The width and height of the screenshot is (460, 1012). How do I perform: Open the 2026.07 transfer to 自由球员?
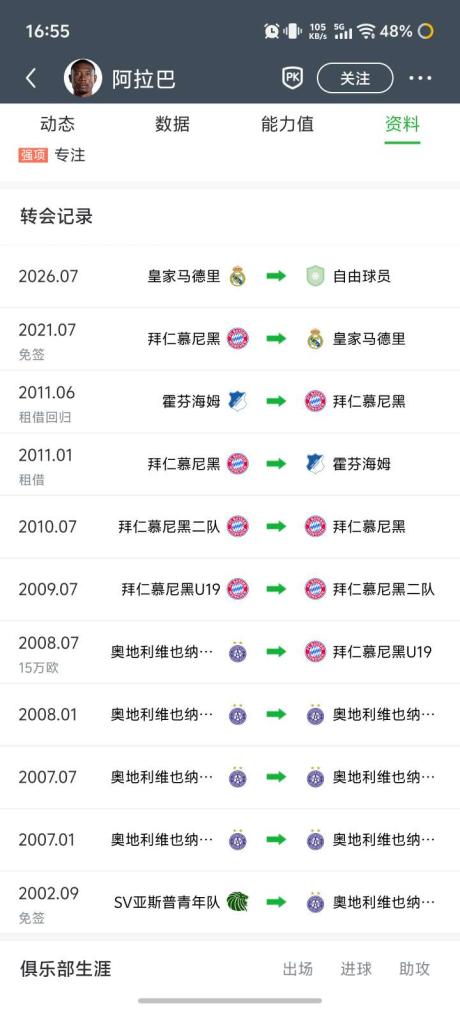230,276
